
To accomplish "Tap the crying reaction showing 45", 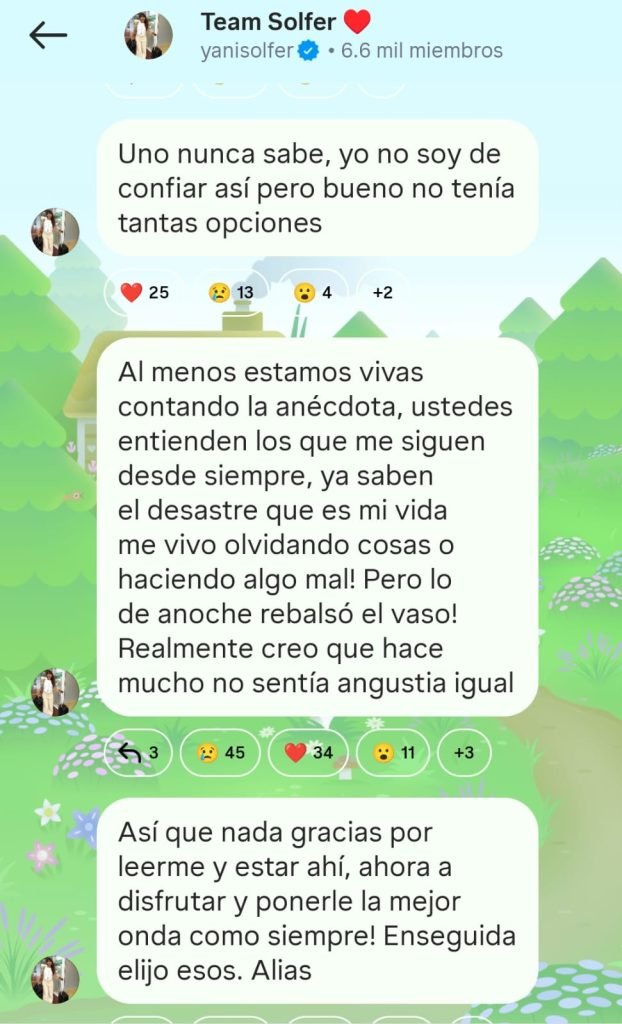I will pos(220,752).
